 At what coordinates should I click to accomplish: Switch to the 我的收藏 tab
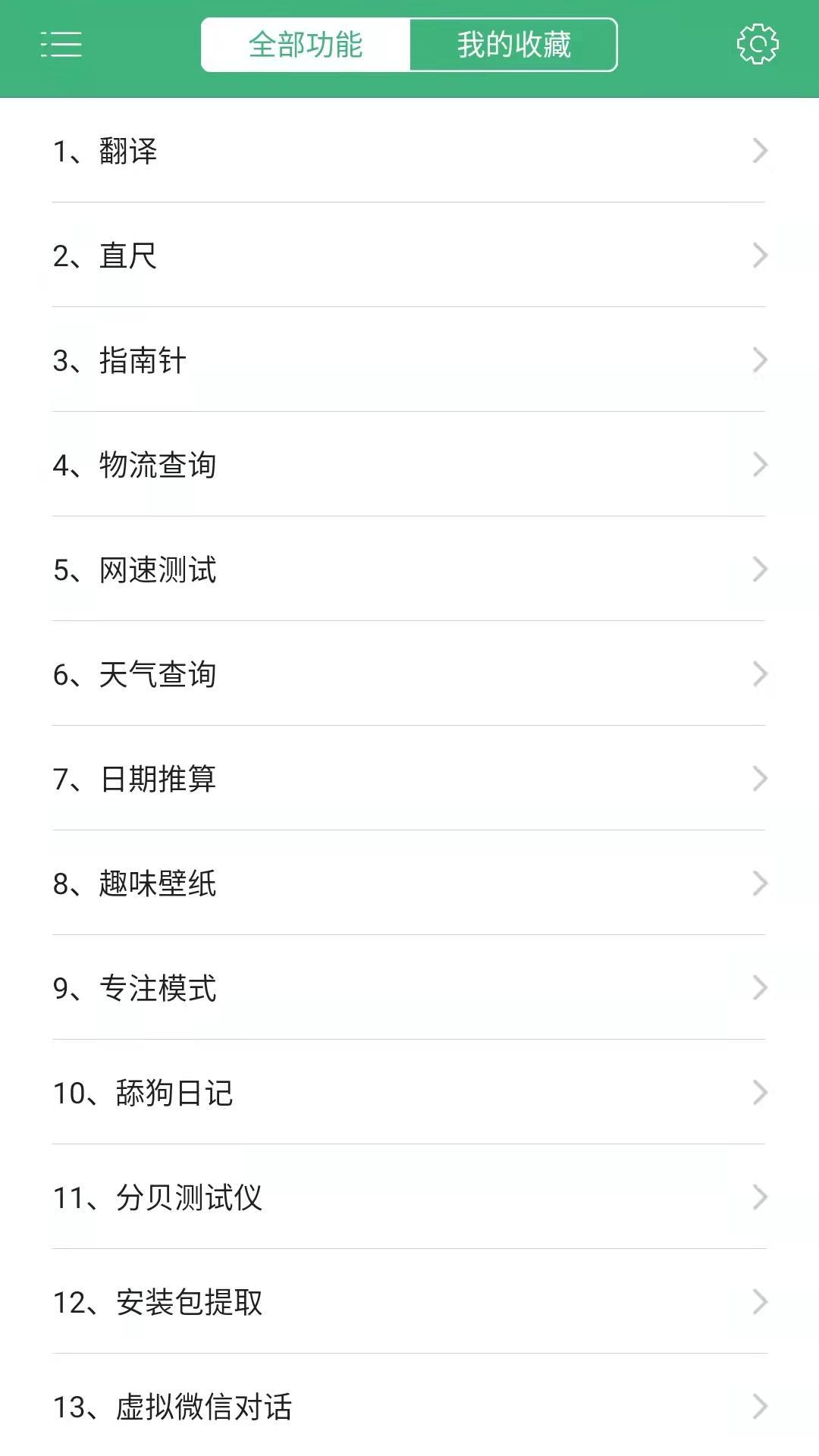coord(513,45)
